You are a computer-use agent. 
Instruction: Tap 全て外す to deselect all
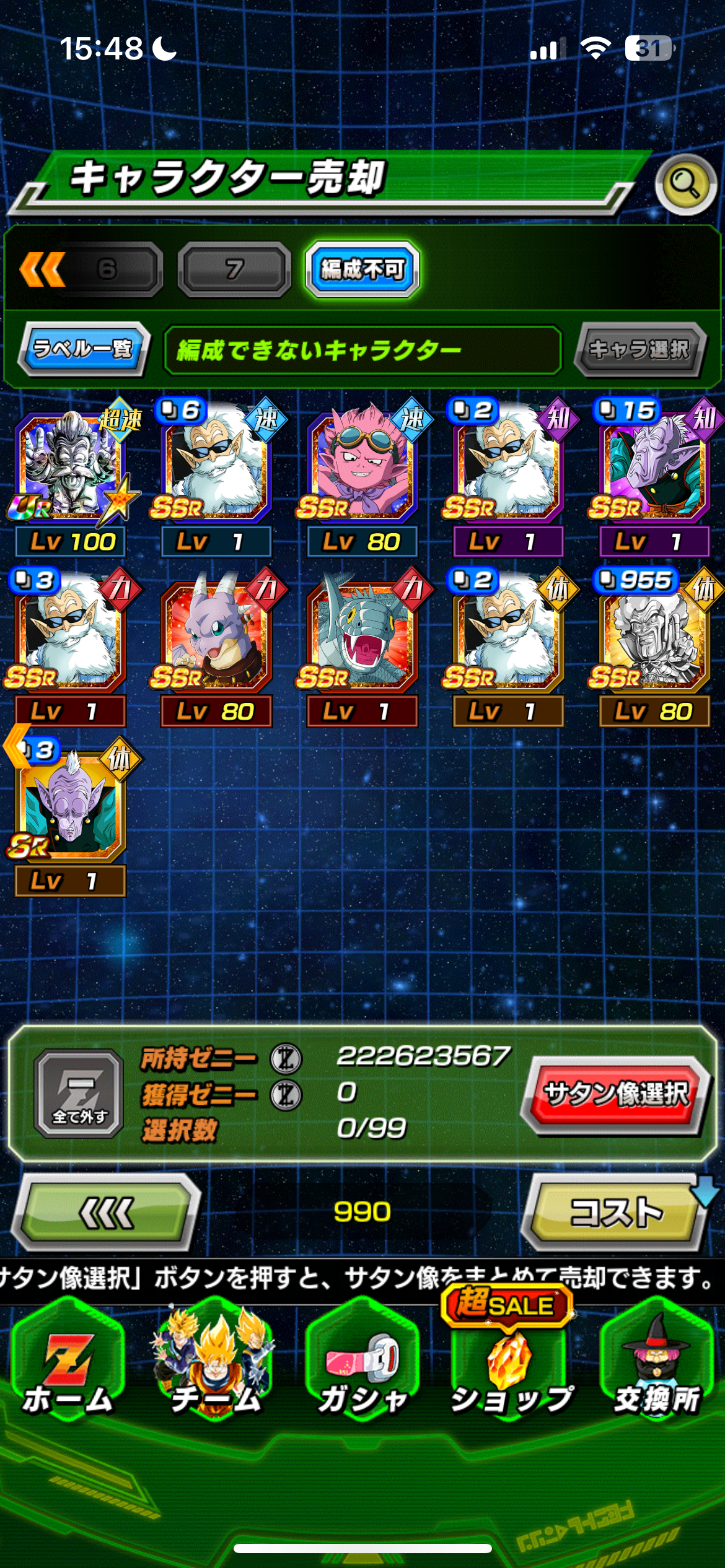79,1094
